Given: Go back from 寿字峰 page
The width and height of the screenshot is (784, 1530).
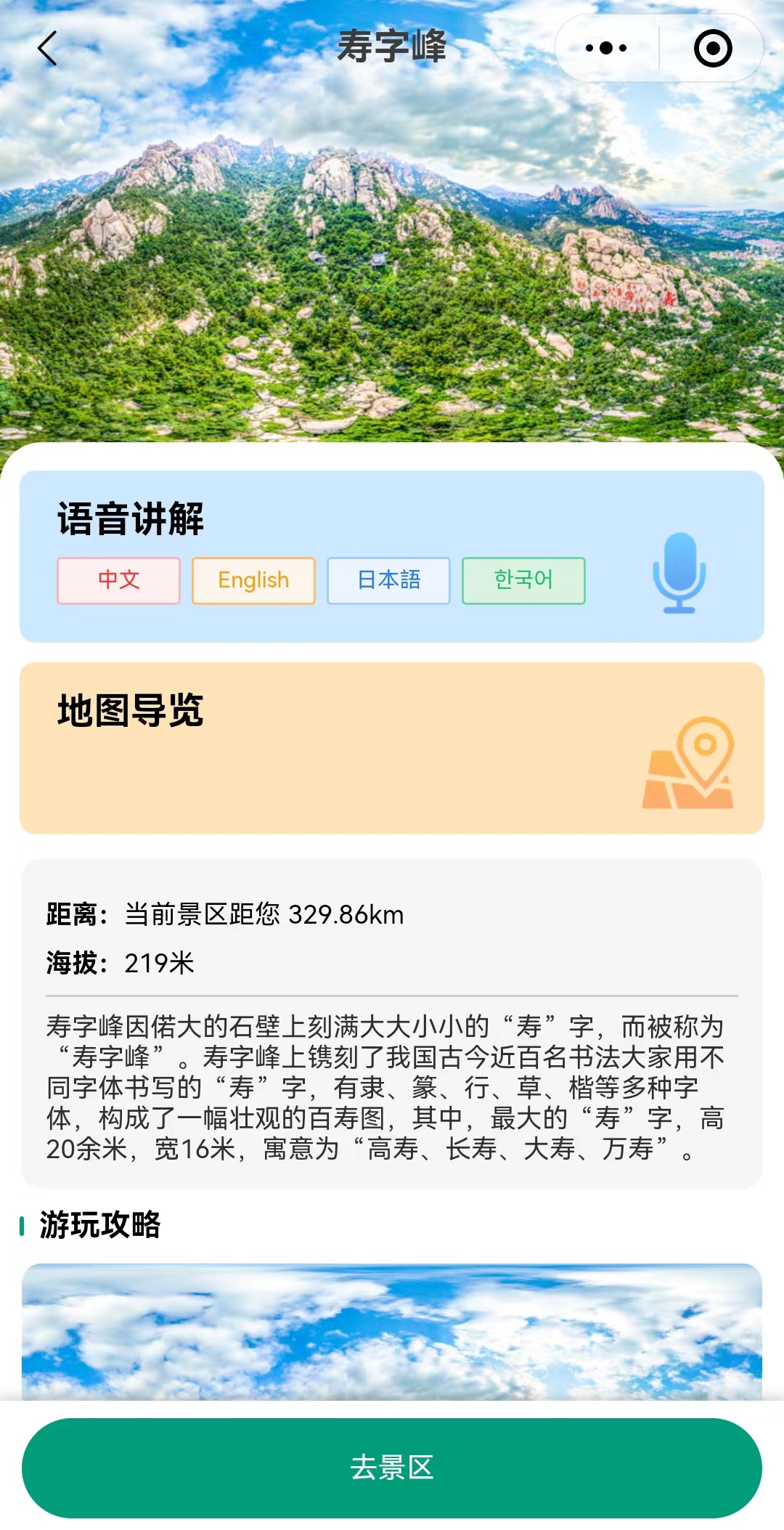Looking at the screenshot, I should point(48,49).
